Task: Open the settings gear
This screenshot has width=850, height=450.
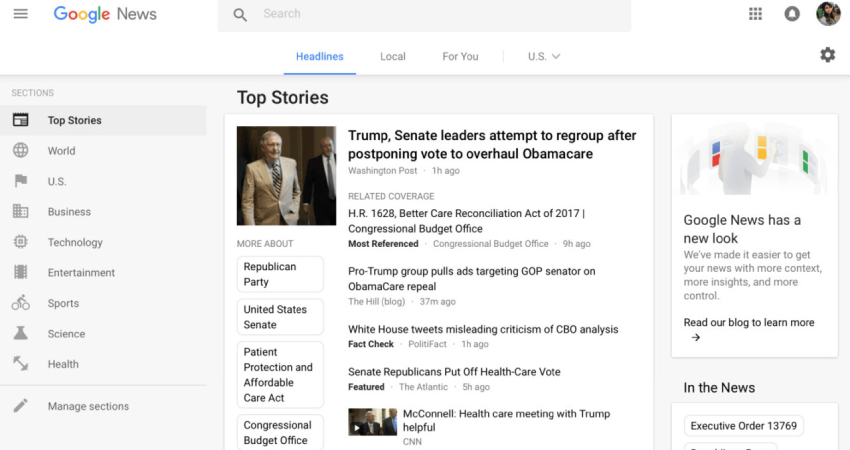Action: click(827, 55)
